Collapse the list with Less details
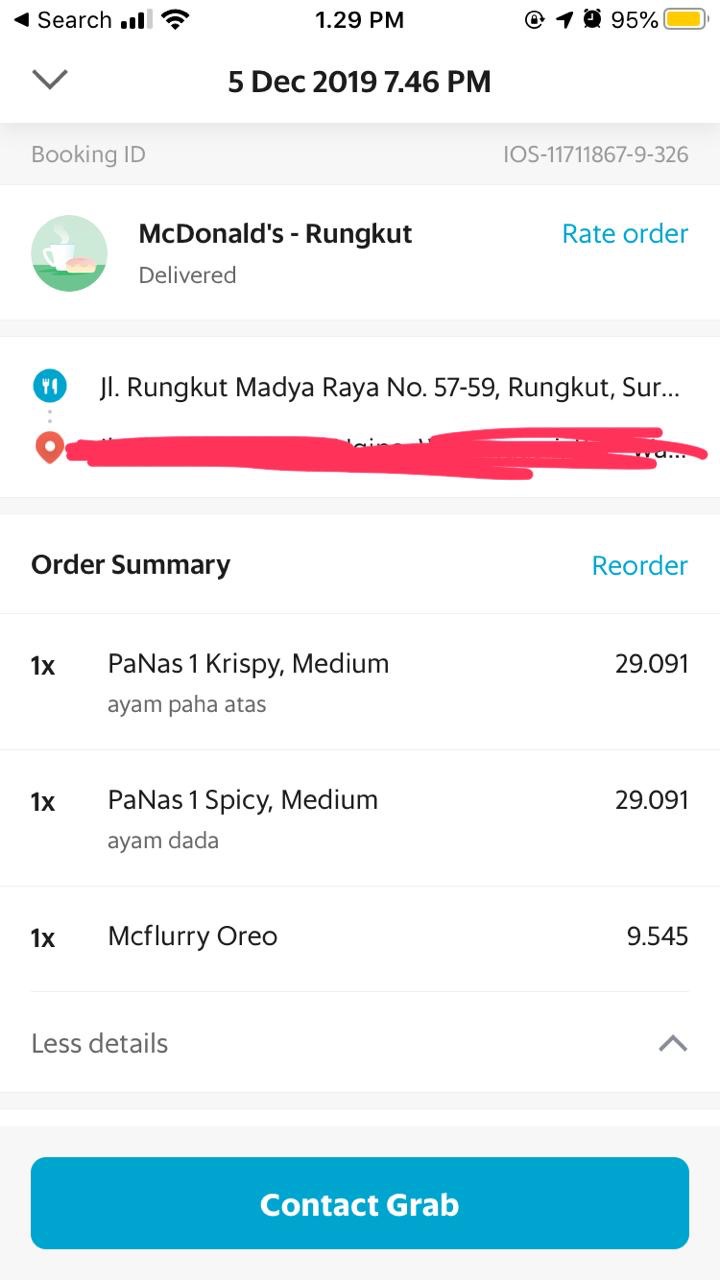Image resolution: width=720 pixels, height=1280 pixels. point(100,1043)
